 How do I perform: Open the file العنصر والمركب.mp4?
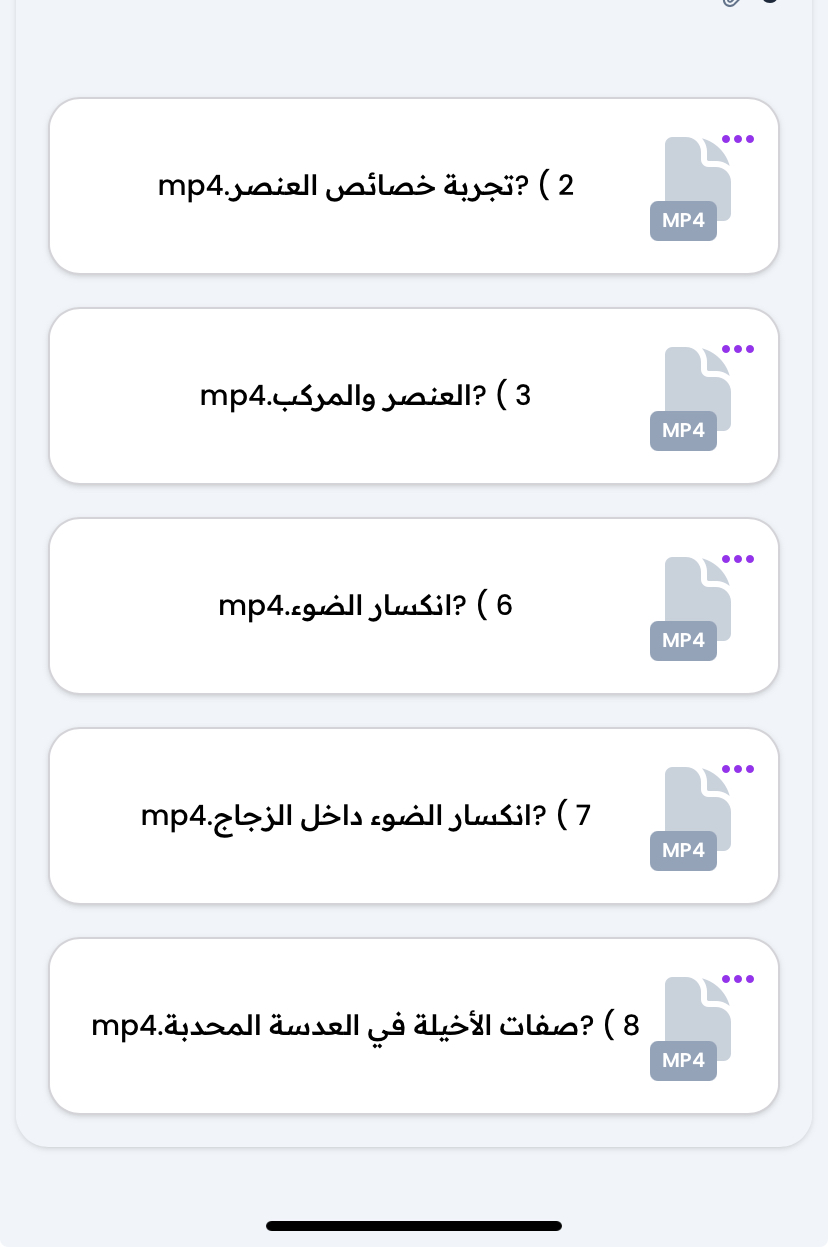366,396
